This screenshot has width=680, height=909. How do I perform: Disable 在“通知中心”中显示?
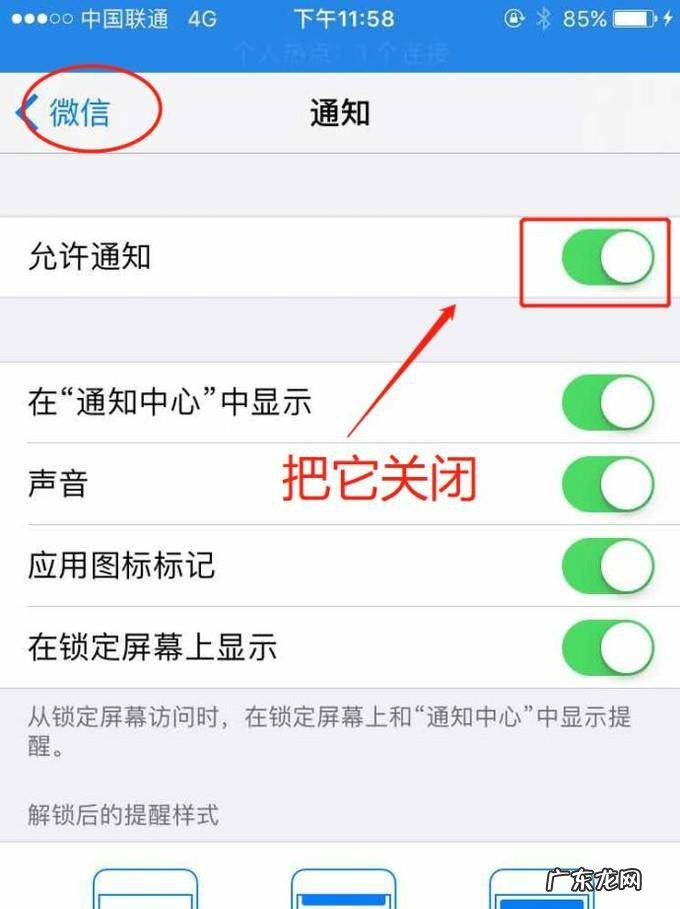pos(607,402)
